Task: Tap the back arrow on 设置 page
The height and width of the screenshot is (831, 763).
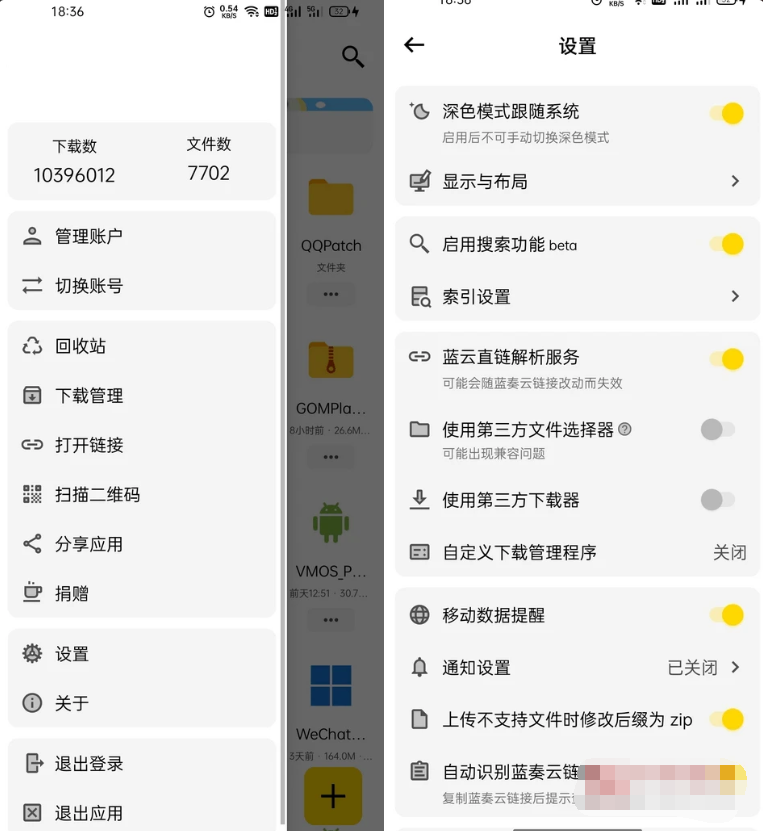Action: click(x=414, y=45)
